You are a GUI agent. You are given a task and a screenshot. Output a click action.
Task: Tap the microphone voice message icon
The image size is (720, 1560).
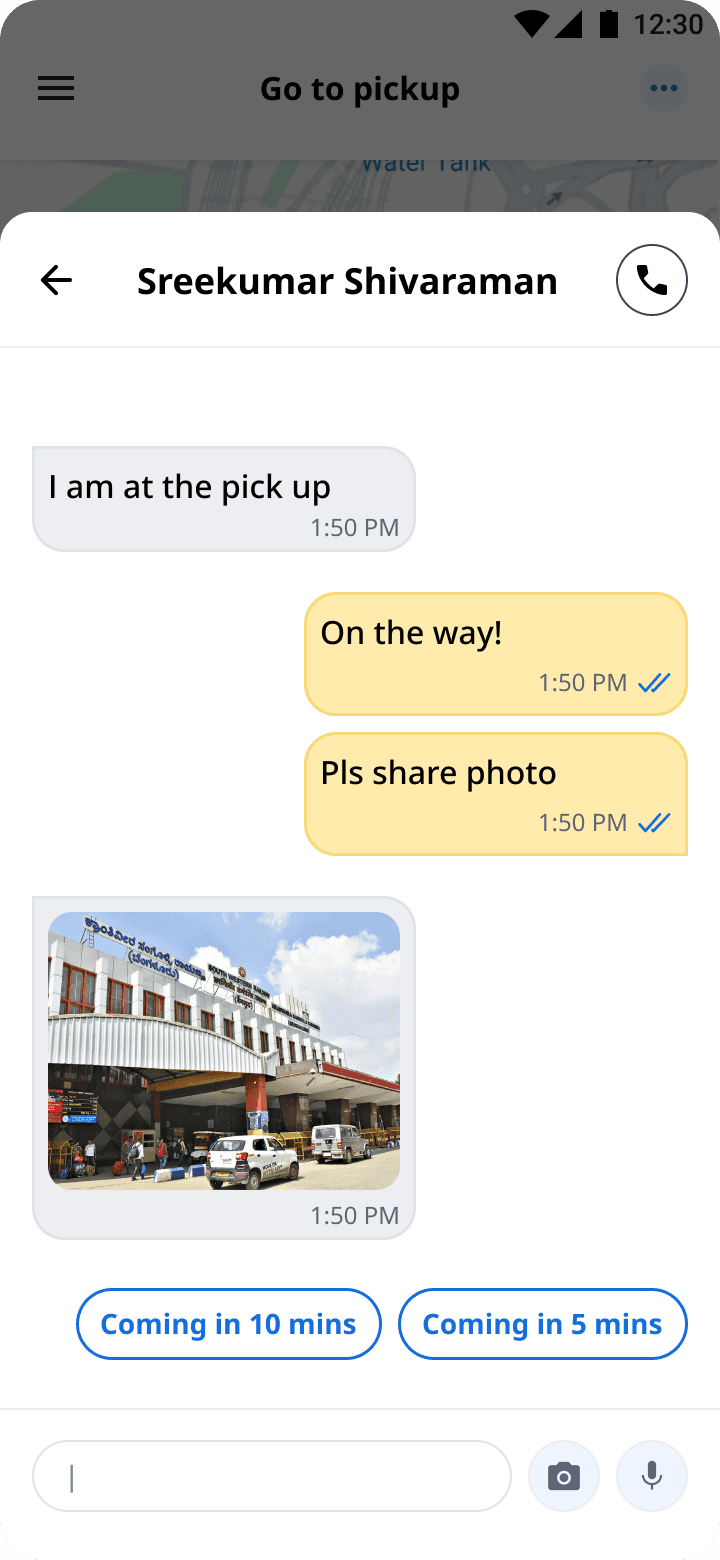point(652,1476)
